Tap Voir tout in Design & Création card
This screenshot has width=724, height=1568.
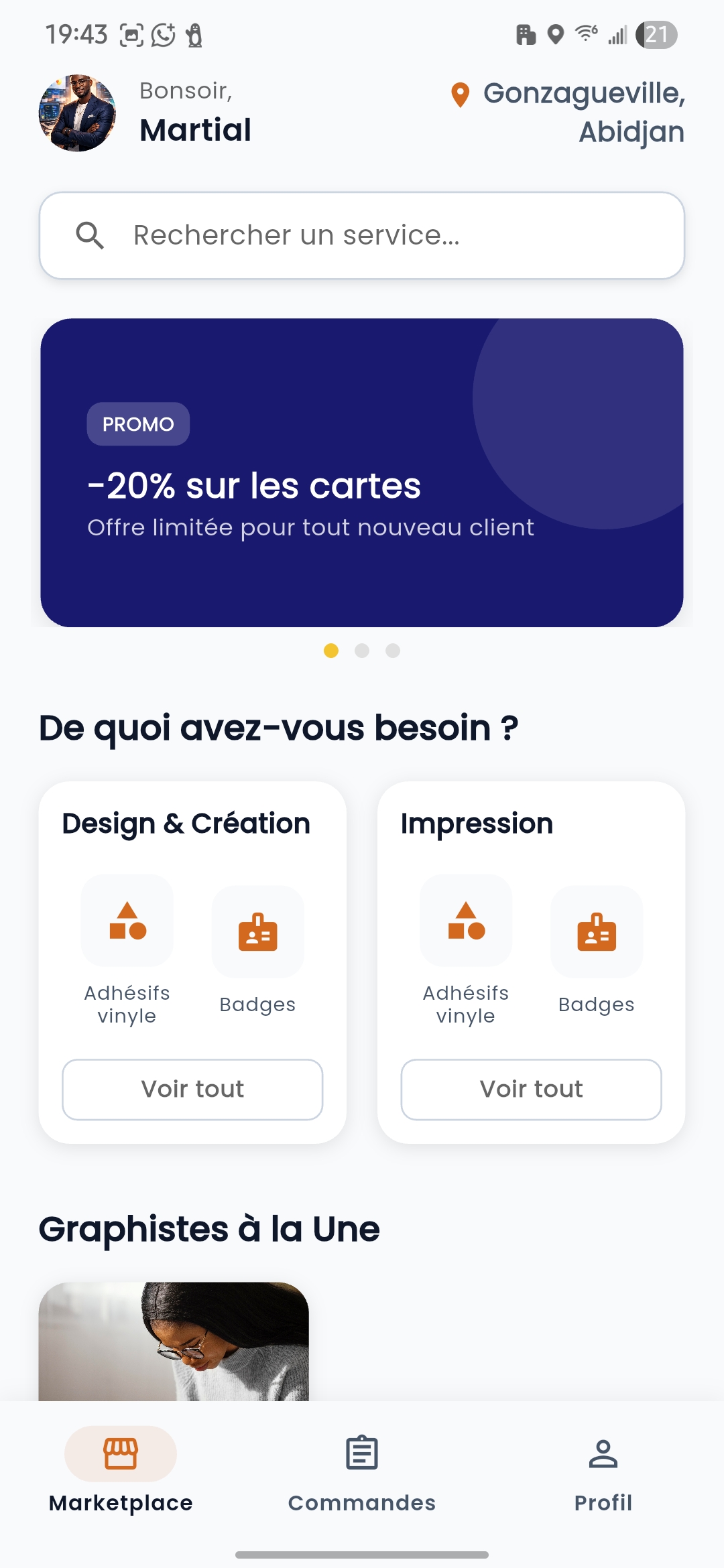coord(192,1089)
